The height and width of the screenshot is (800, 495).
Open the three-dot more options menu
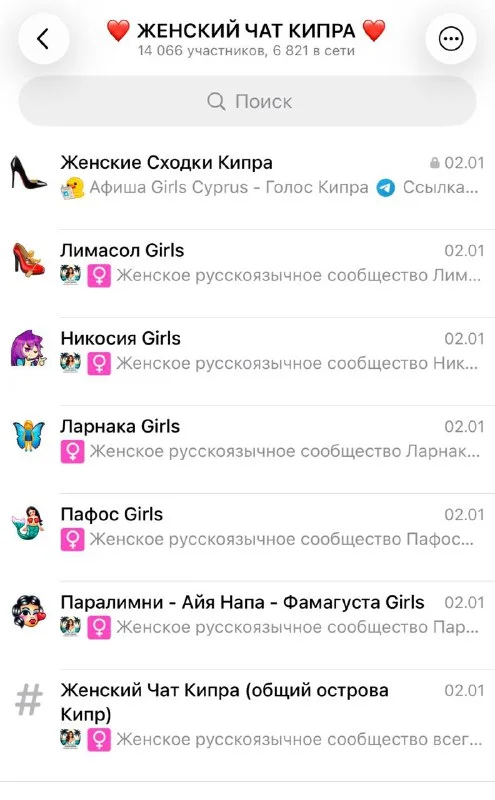(451, 39)
